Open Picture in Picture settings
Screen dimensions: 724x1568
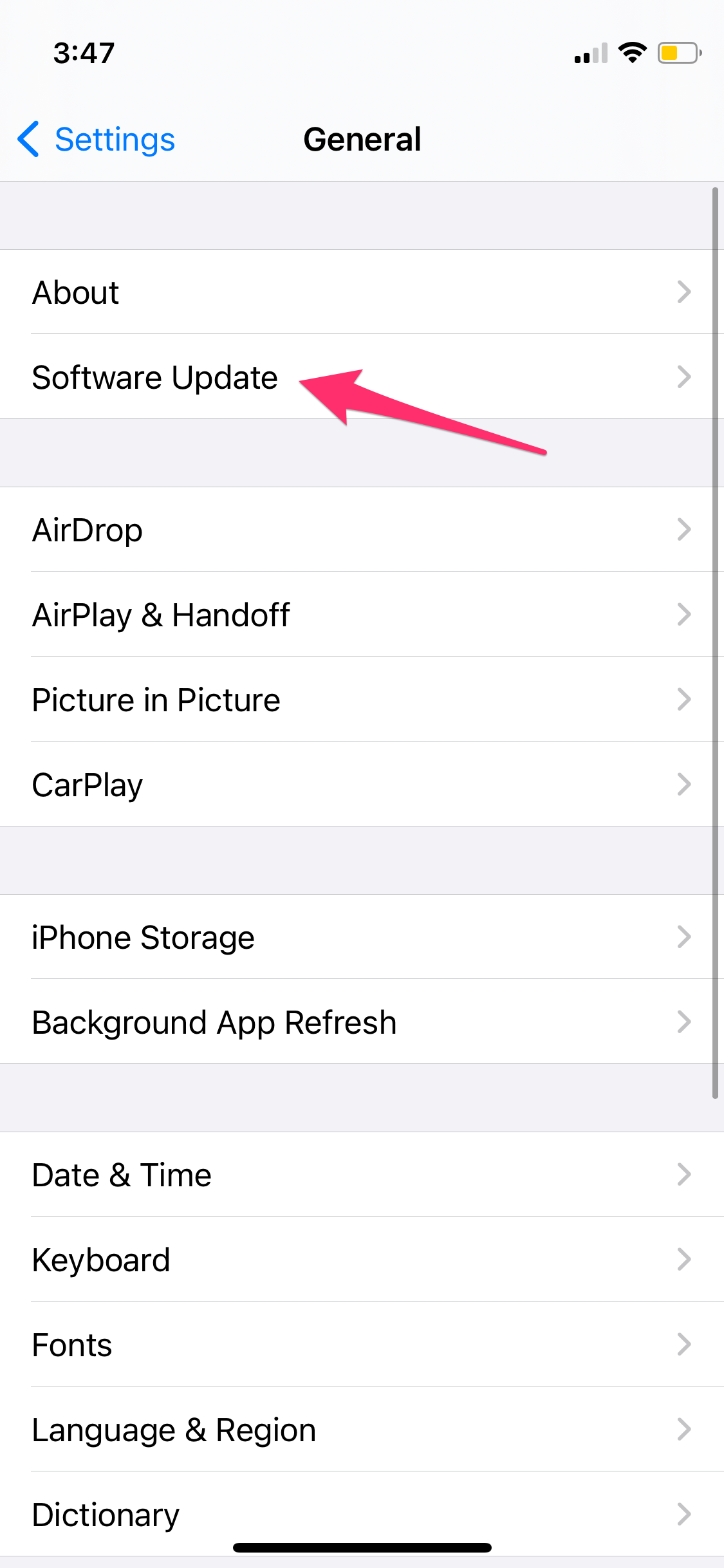(x=362, y=699)
